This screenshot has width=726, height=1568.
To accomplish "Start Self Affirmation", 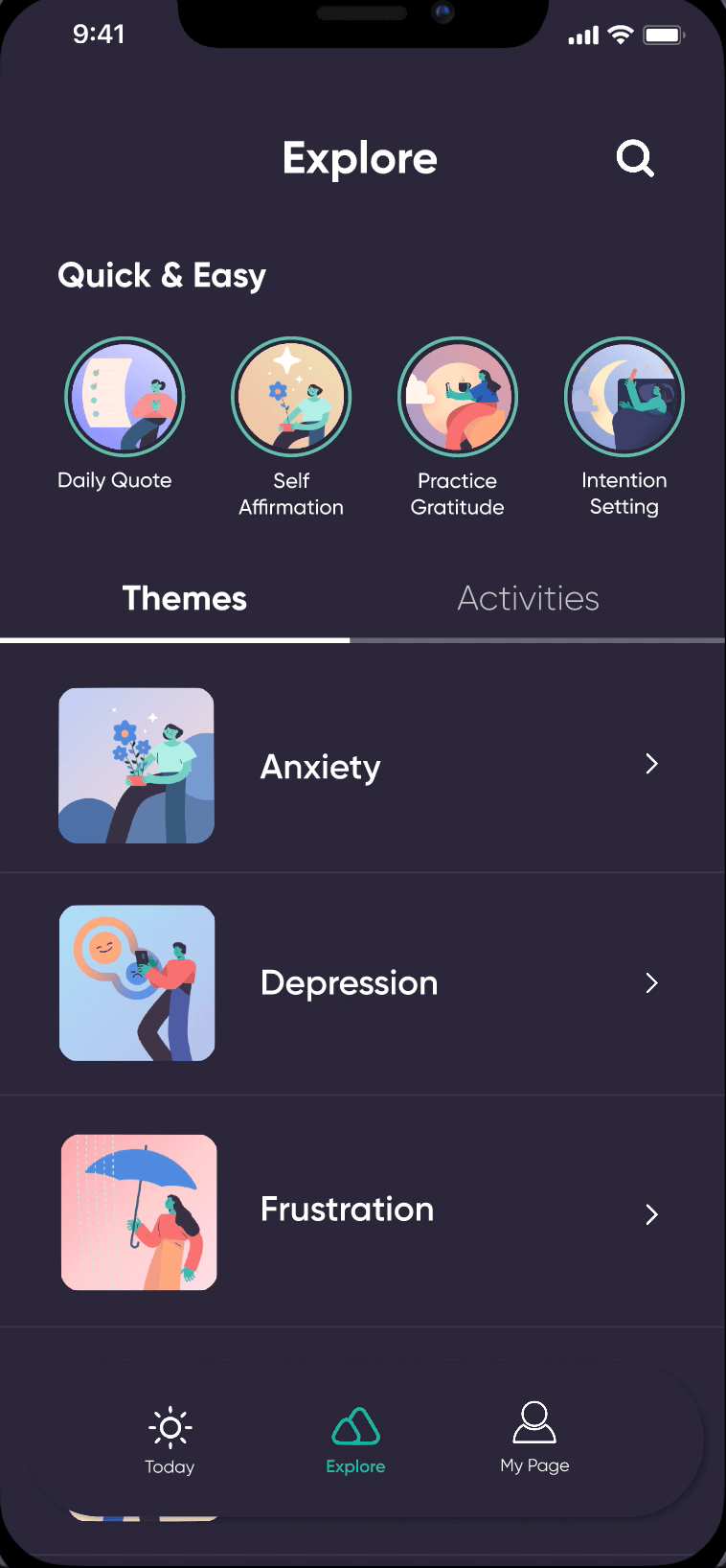I will [x=291, y=397].
